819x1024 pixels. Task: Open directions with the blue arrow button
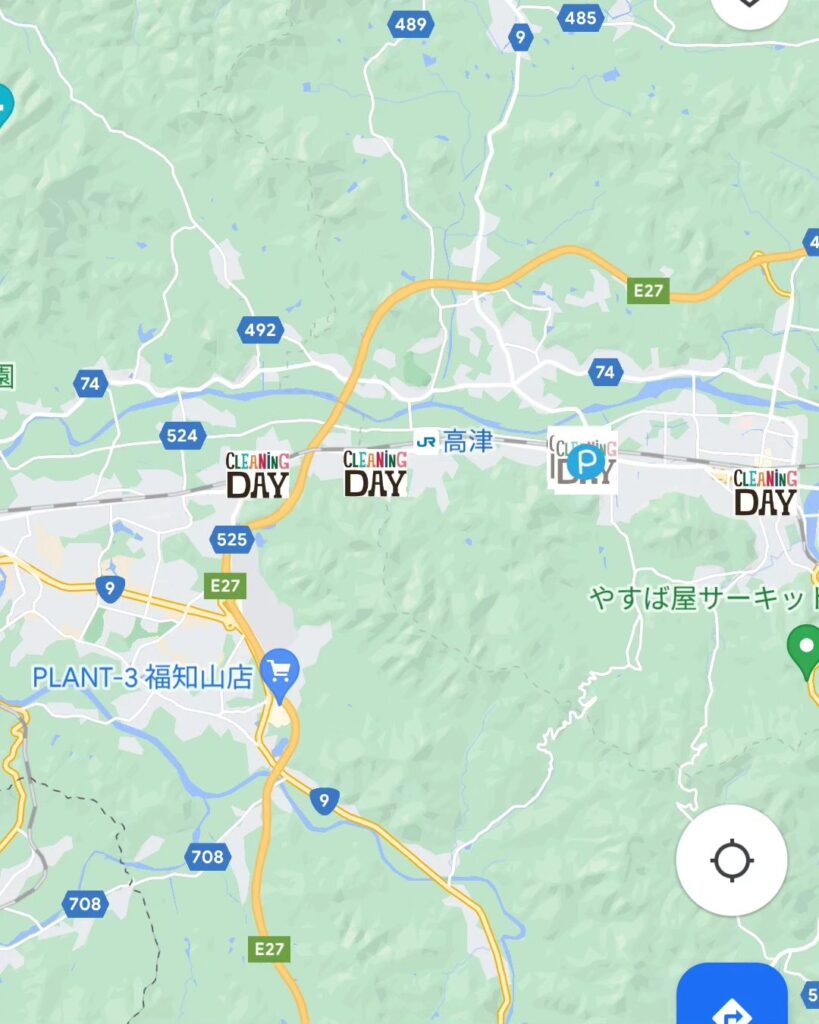coord(732,1000)
